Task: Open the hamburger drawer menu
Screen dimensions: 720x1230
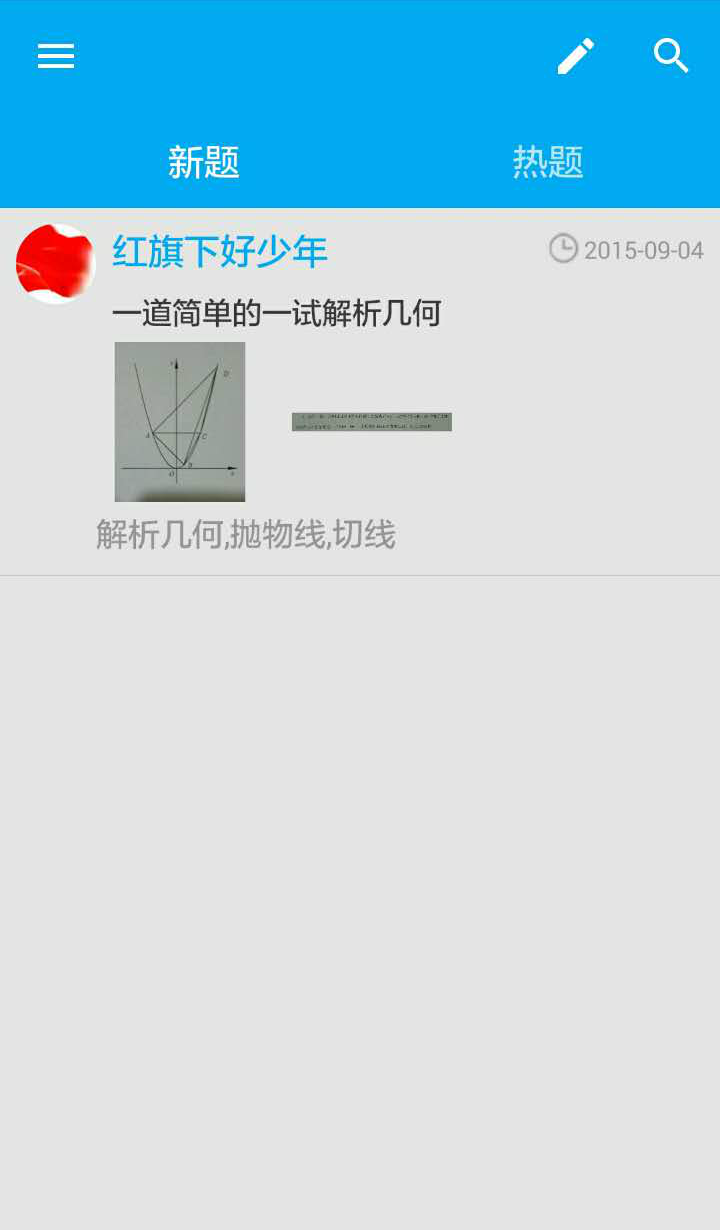Action: (56, 56)
